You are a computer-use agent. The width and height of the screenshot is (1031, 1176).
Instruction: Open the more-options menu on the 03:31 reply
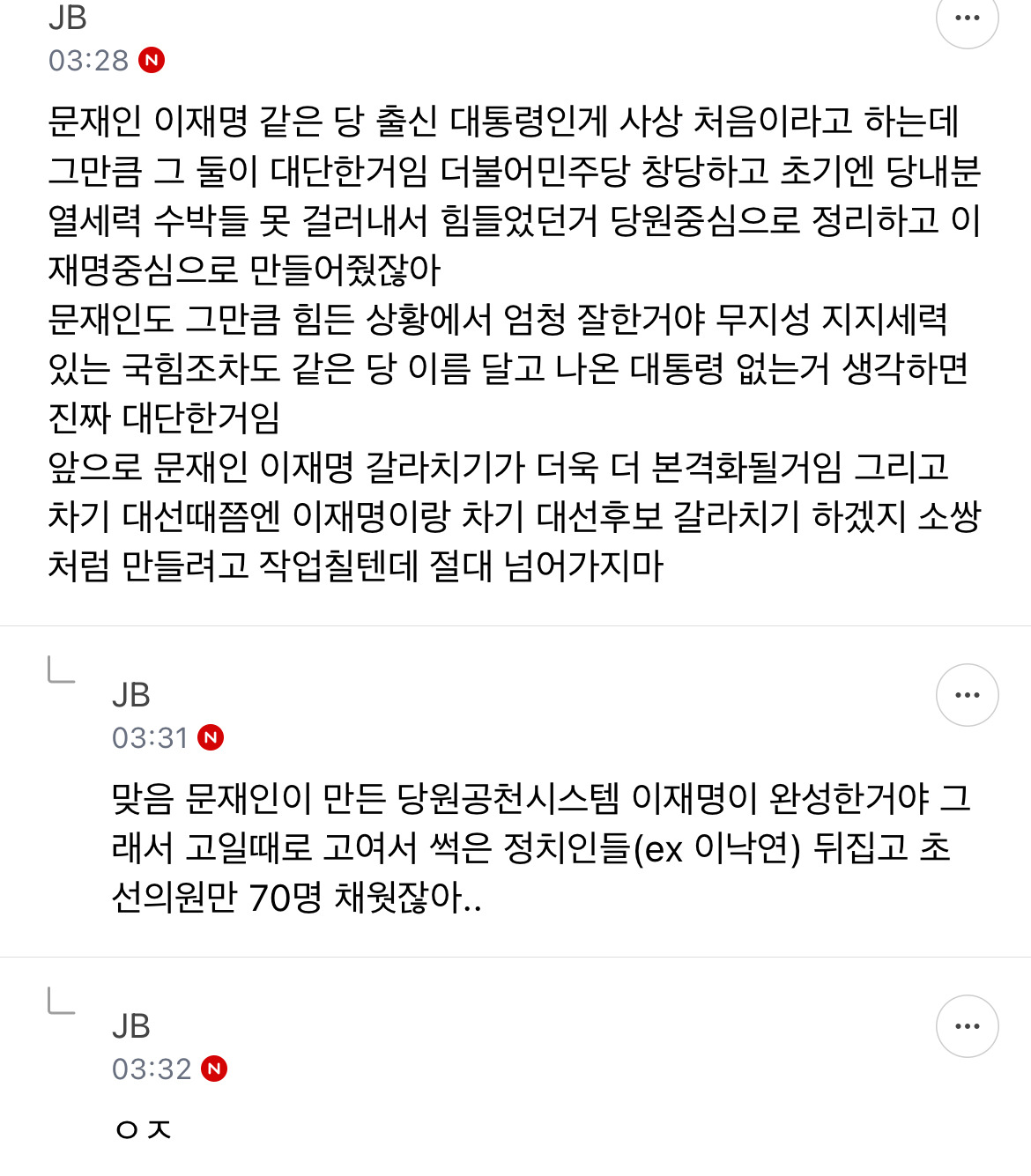coord(967,695)
